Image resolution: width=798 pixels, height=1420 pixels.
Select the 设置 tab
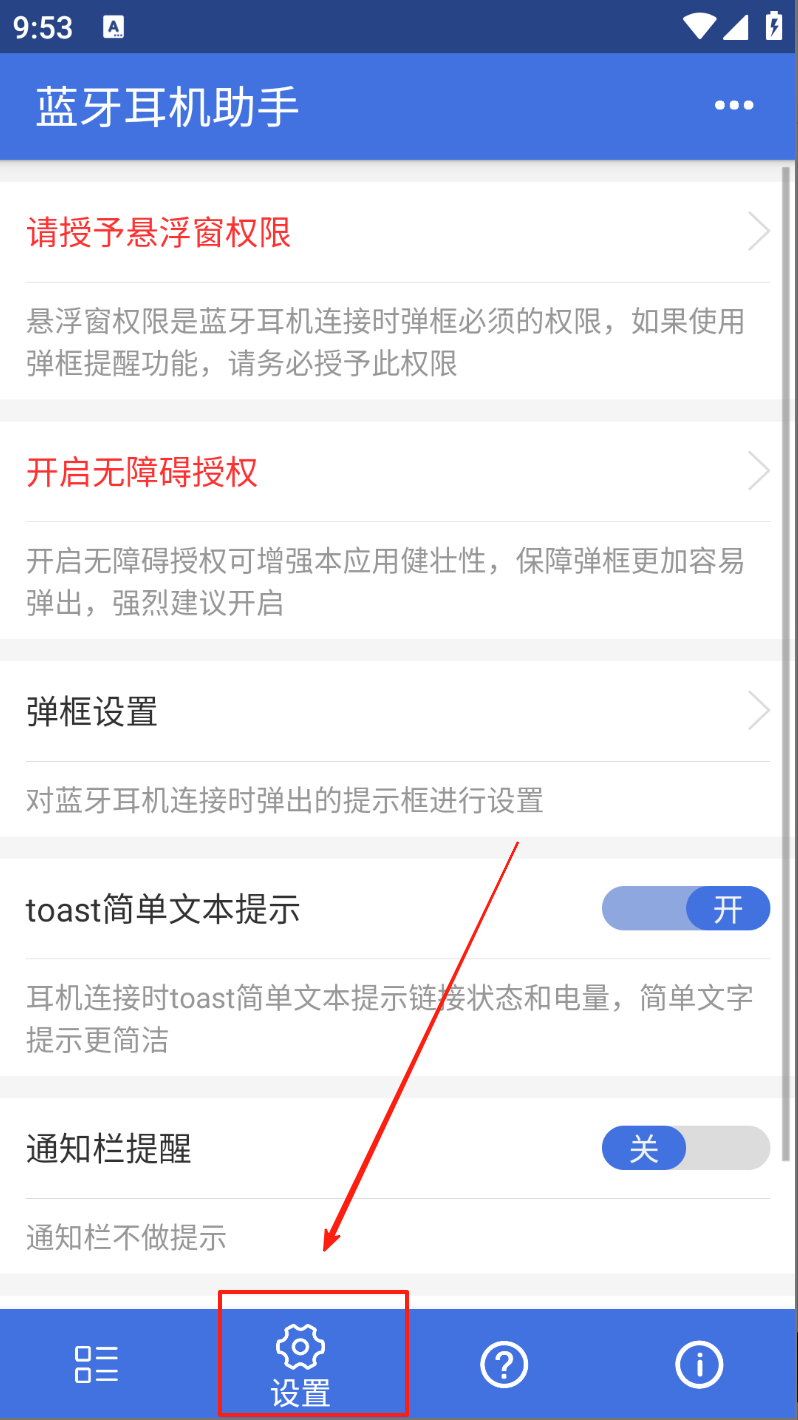301,1365
